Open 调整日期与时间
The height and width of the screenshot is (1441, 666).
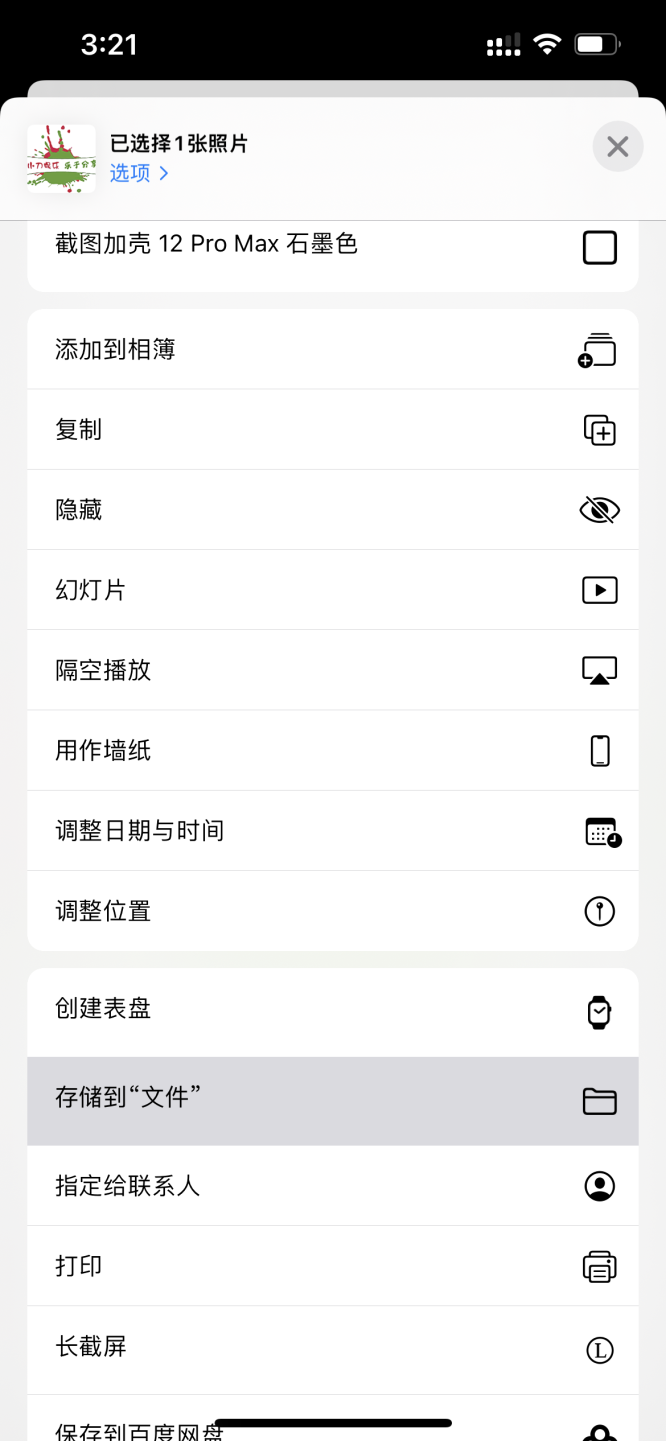tap(332, 831)
